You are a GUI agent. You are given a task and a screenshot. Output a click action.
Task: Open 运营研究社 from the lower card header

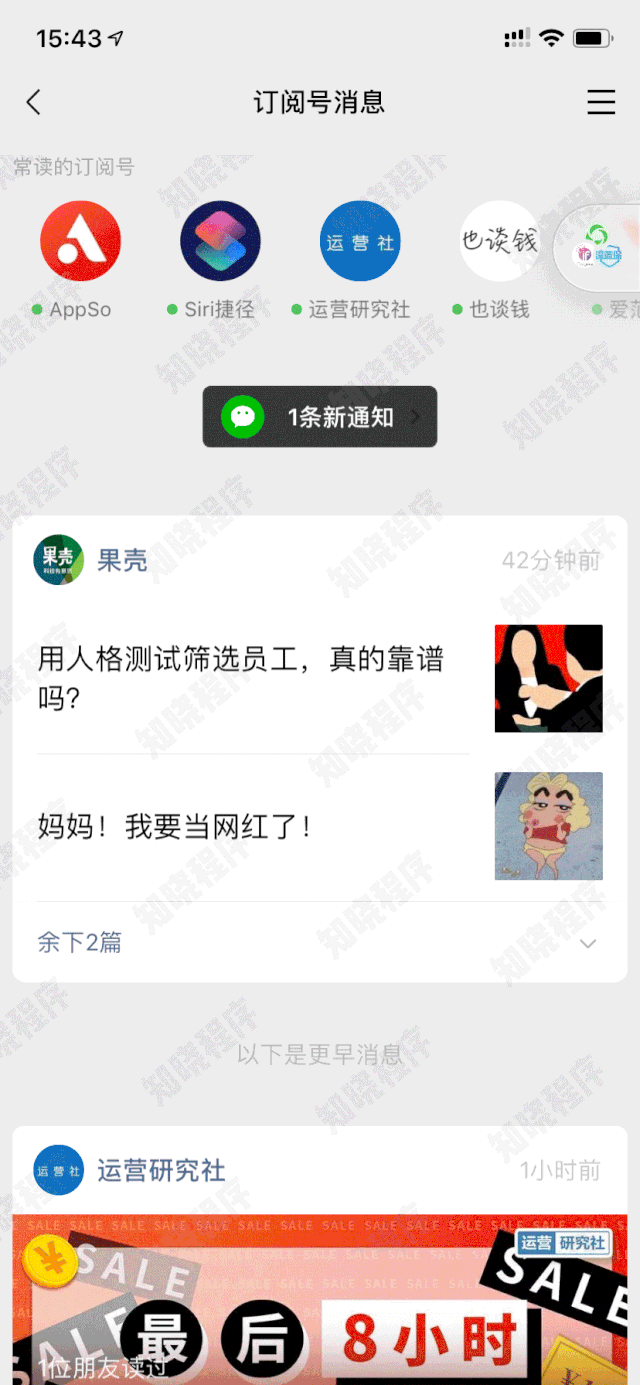160,1170
